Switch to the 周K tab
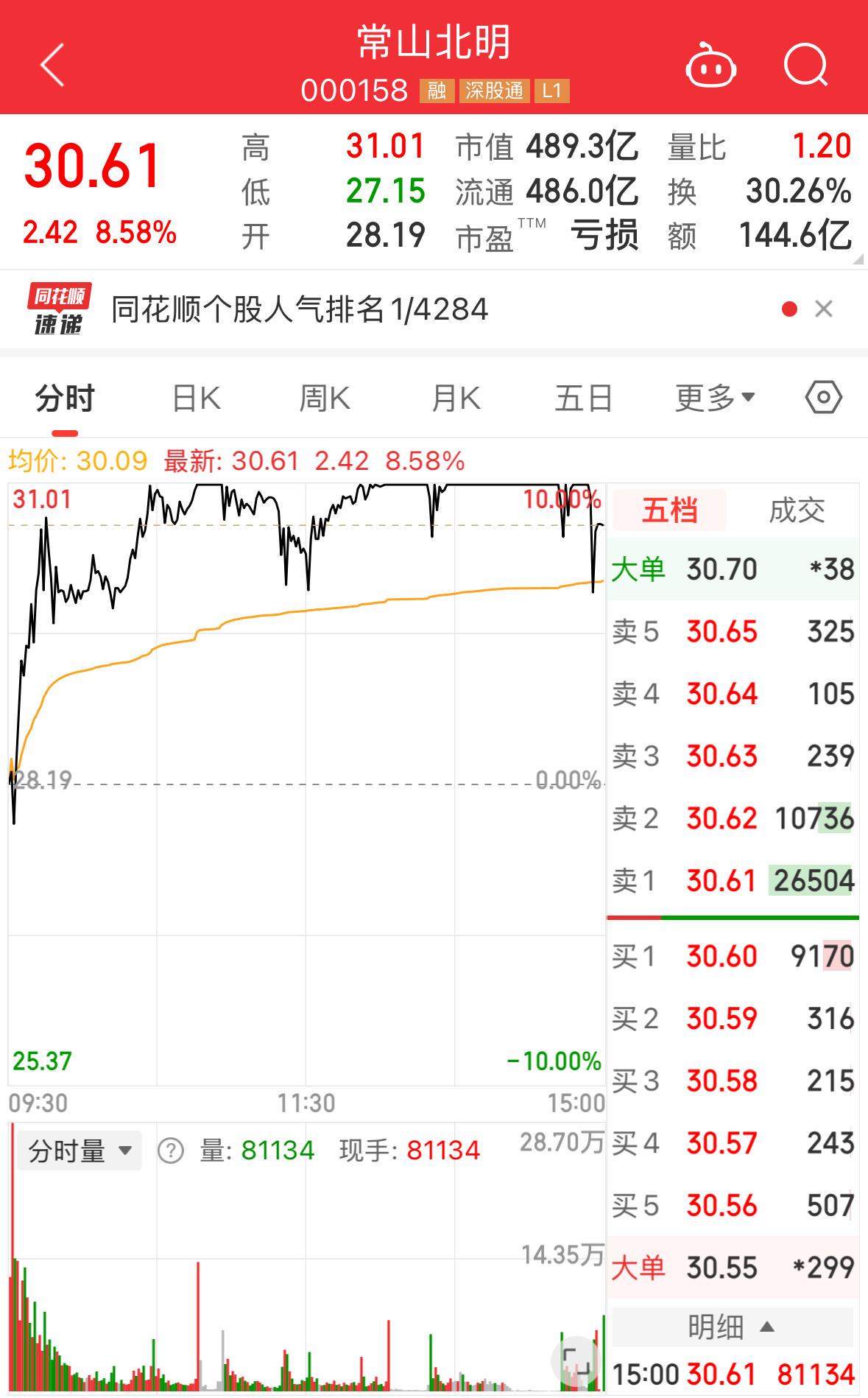This screenshot has height=1398, width=868. (x=325, y=398)
